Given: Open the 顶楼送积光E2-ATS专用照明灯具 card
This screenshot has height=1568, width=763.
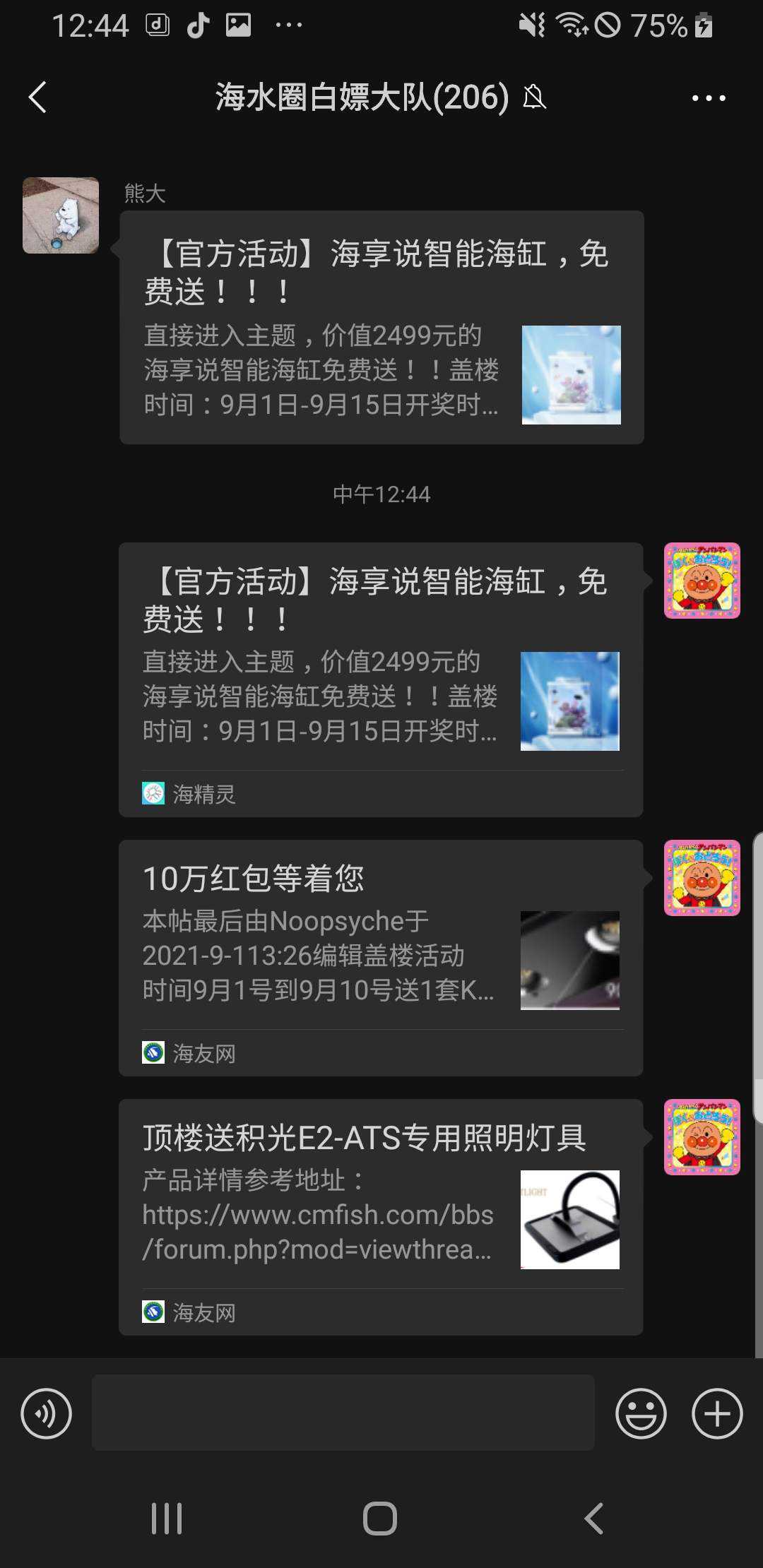Looking at the screenshot, I should pos(381,1217).
